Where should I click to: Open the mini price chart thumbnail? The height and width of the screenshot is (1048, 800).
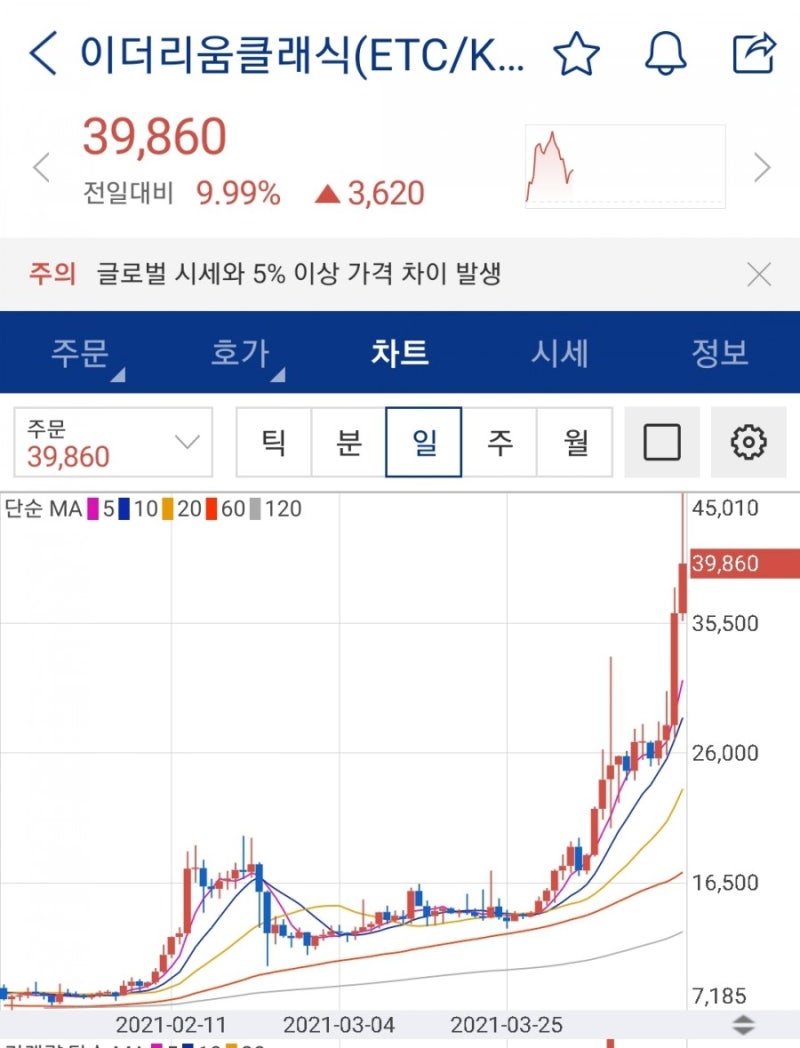pyautogui.click(x=625, y=167)
